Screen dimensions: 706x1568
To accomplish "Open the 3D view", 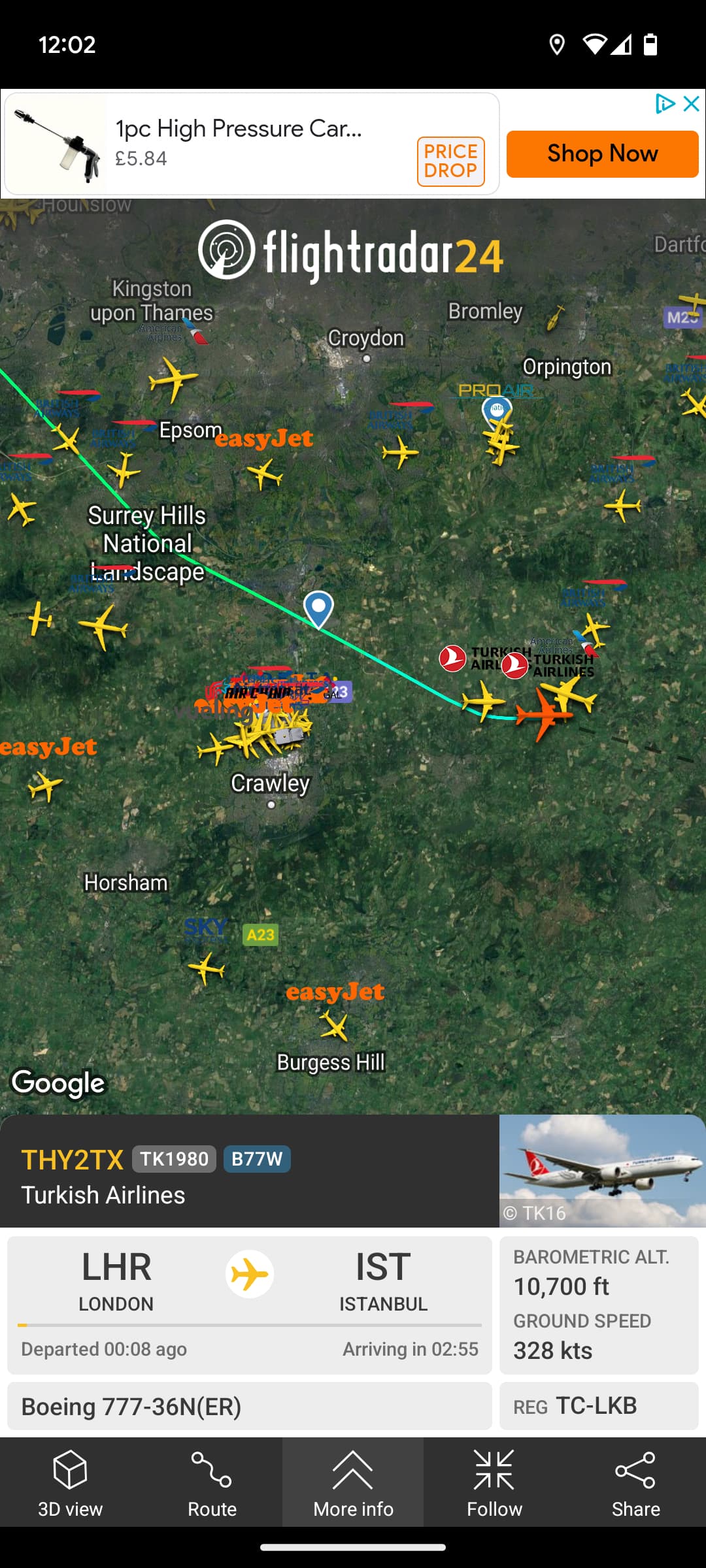I will 71,1482.
